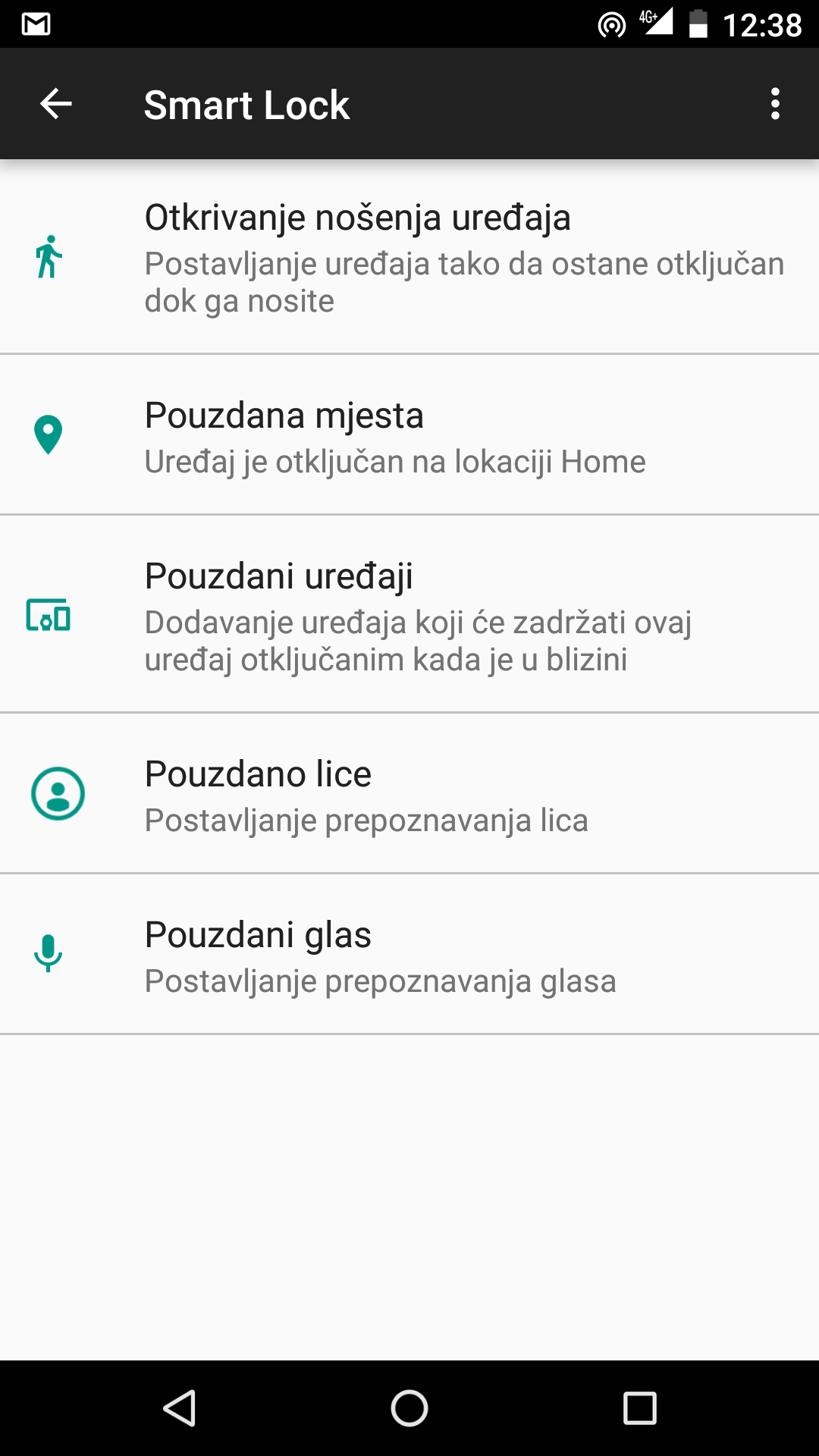Select Pouzdani uređaji
This screenshot has height=1456, width=819.
(409, 614)
